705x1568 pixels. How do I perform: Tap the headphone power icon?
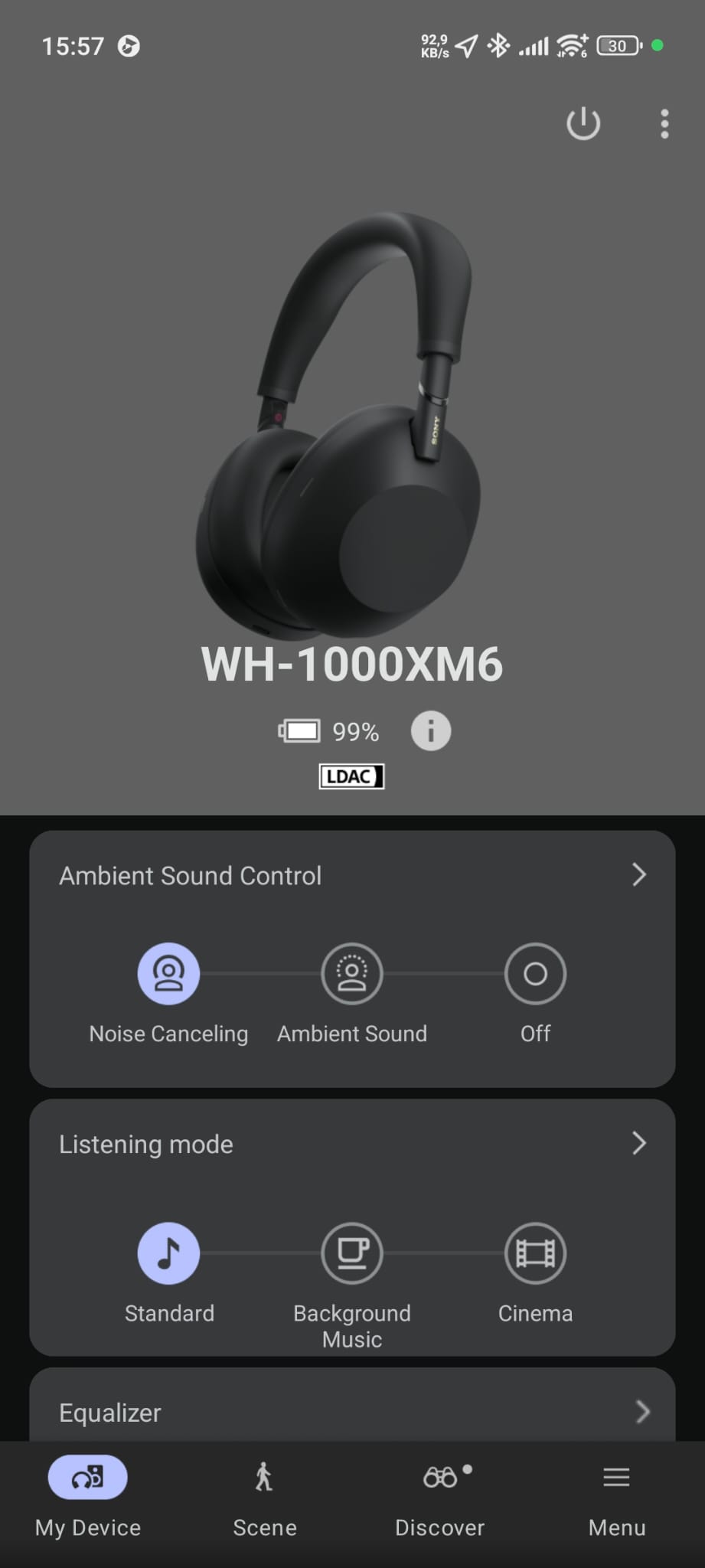click(x=583, y=123)
